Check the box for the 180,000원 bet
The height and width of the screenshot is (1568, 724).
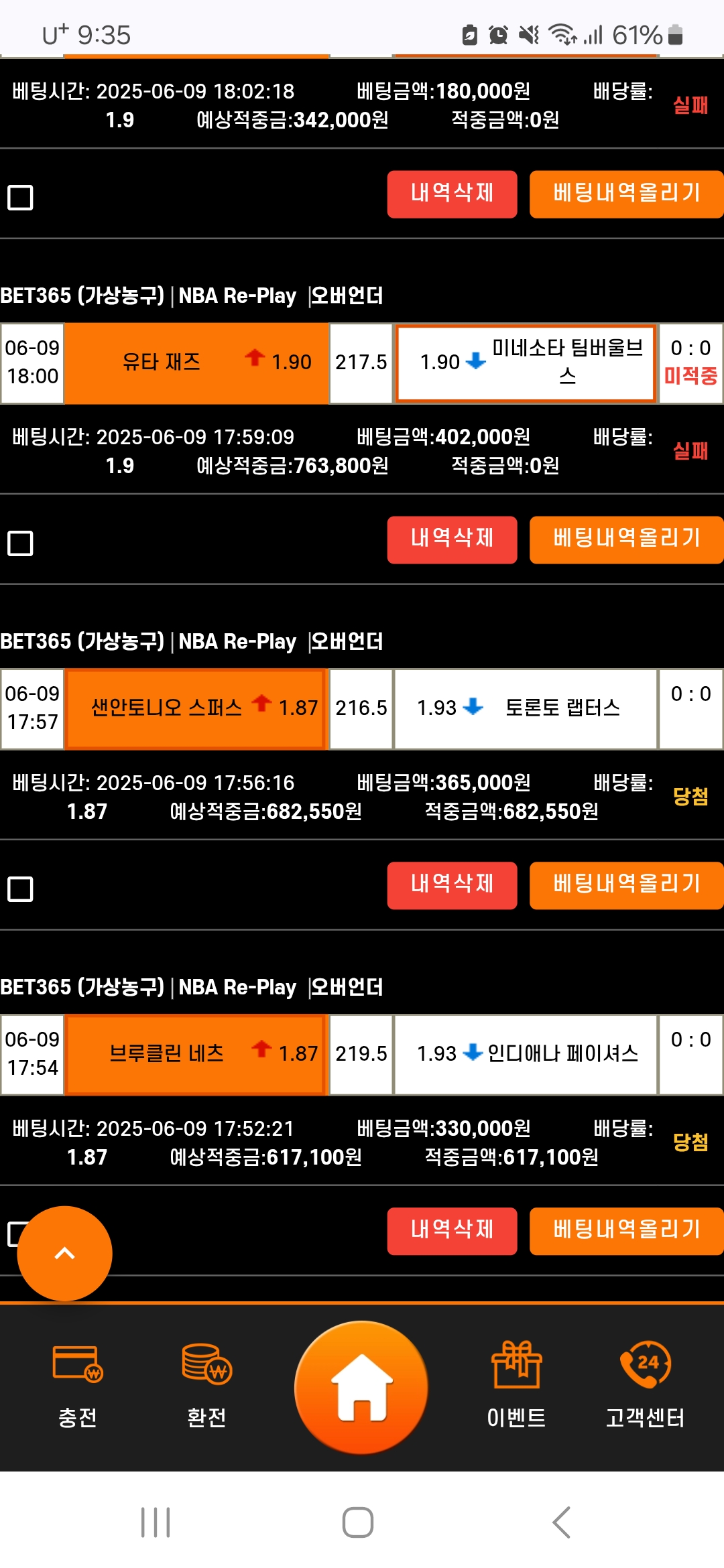[20, 198]
